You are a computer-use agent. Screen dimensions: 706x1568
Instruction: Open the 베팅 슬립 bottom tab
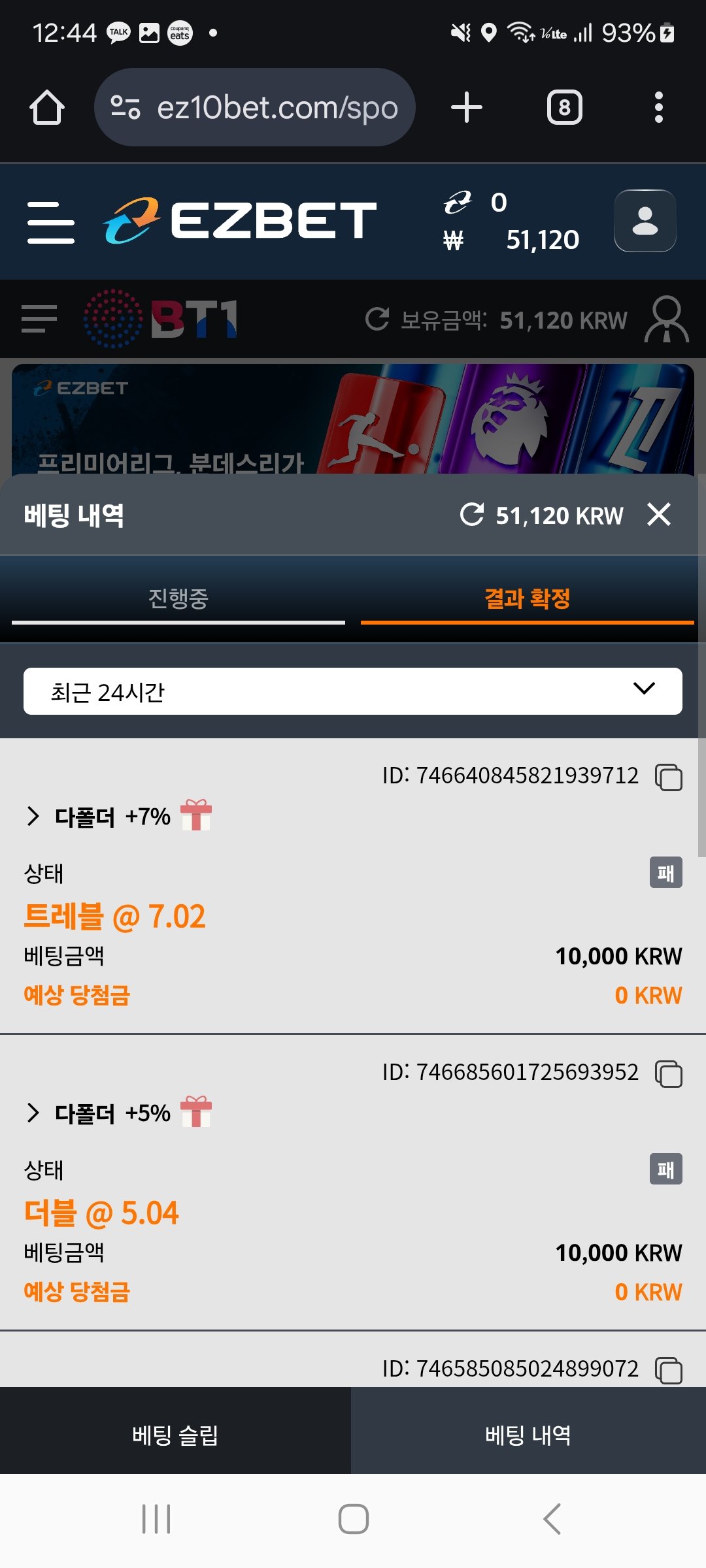pyautogui.click(x=175, y=1435)
